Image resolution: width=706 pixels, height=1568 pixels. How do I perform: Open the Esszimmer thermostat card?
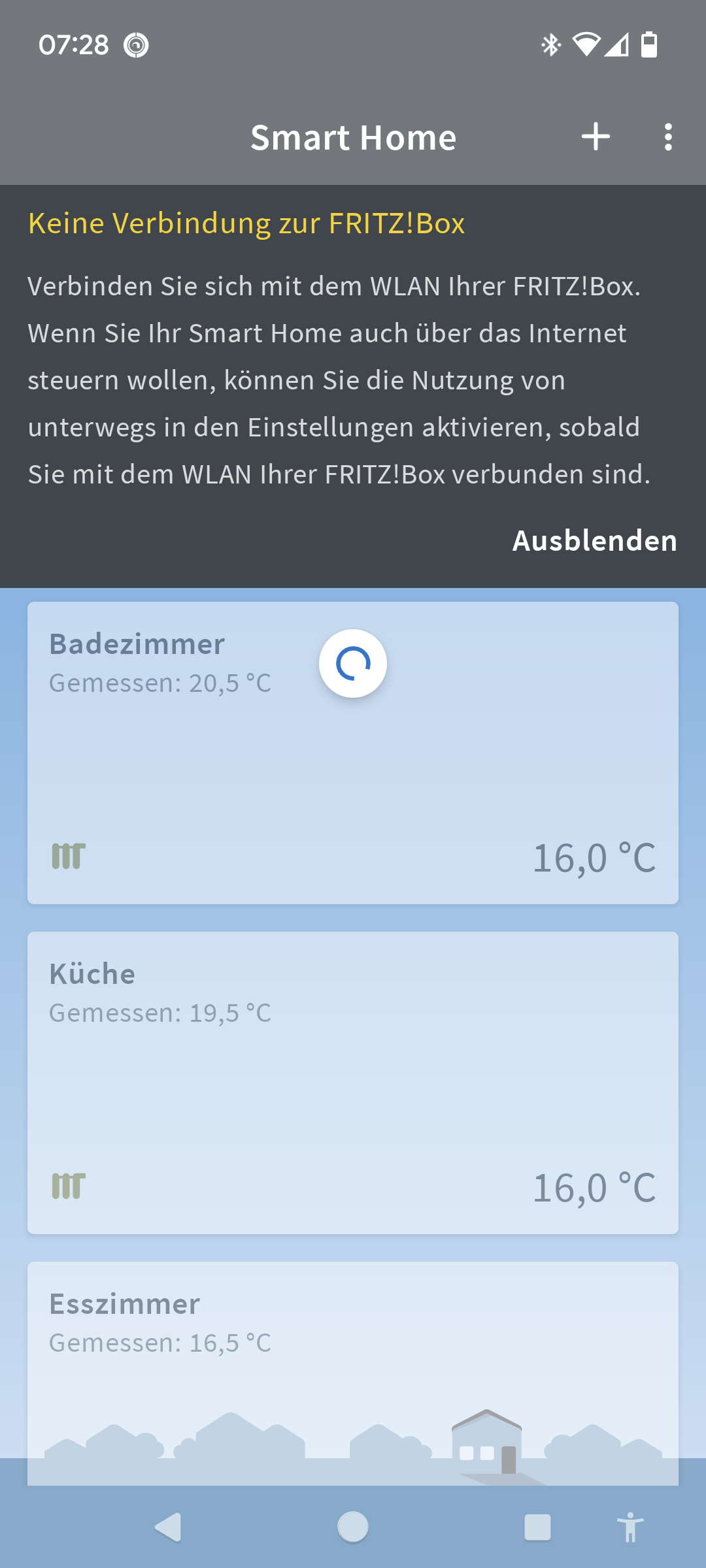coord(353,1359)
